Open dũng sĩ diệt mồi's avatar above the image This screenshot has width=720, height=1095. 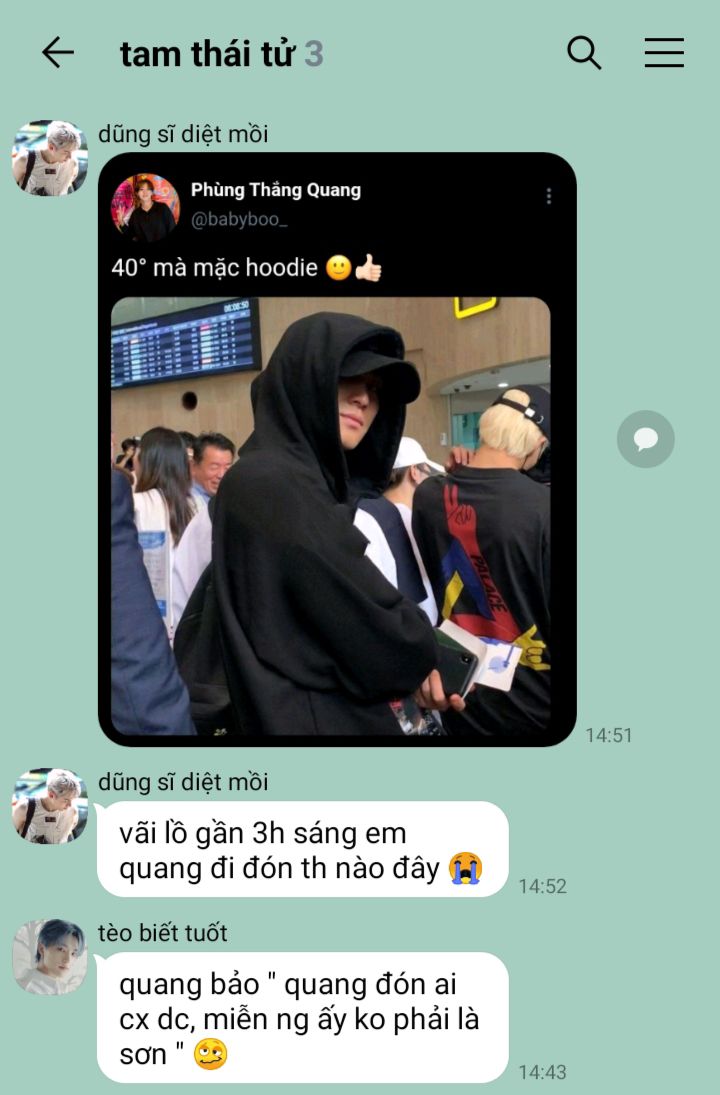point(50,158)
